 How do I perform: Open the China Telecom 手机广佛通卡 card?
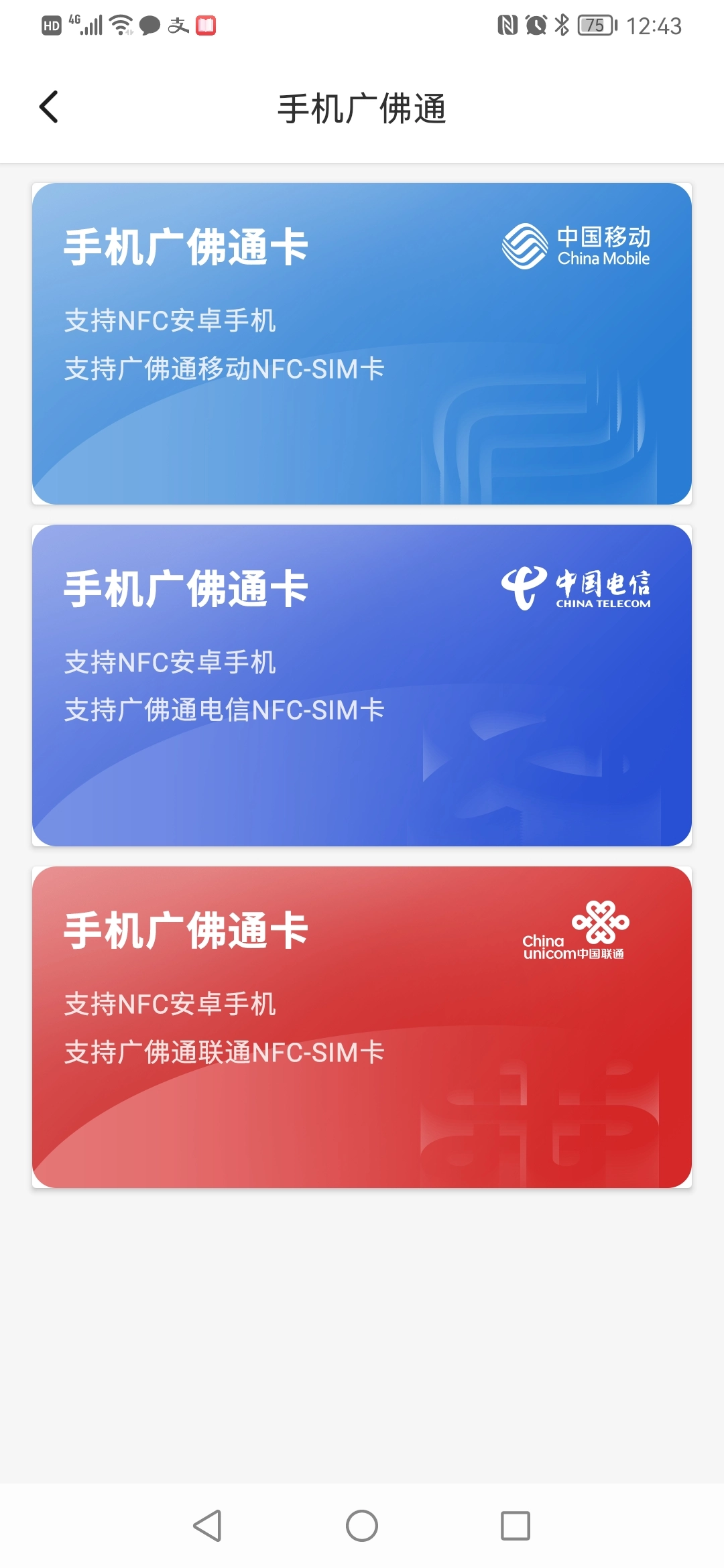pyautogui.click(x=362, y=683)
